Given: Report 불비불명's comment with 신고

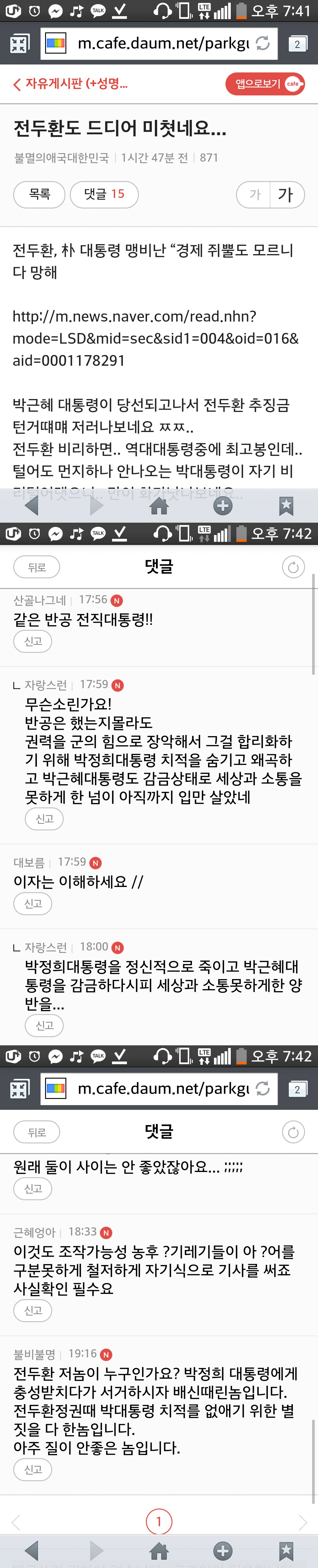Looking at the screenshot, I should [33, 1469].
